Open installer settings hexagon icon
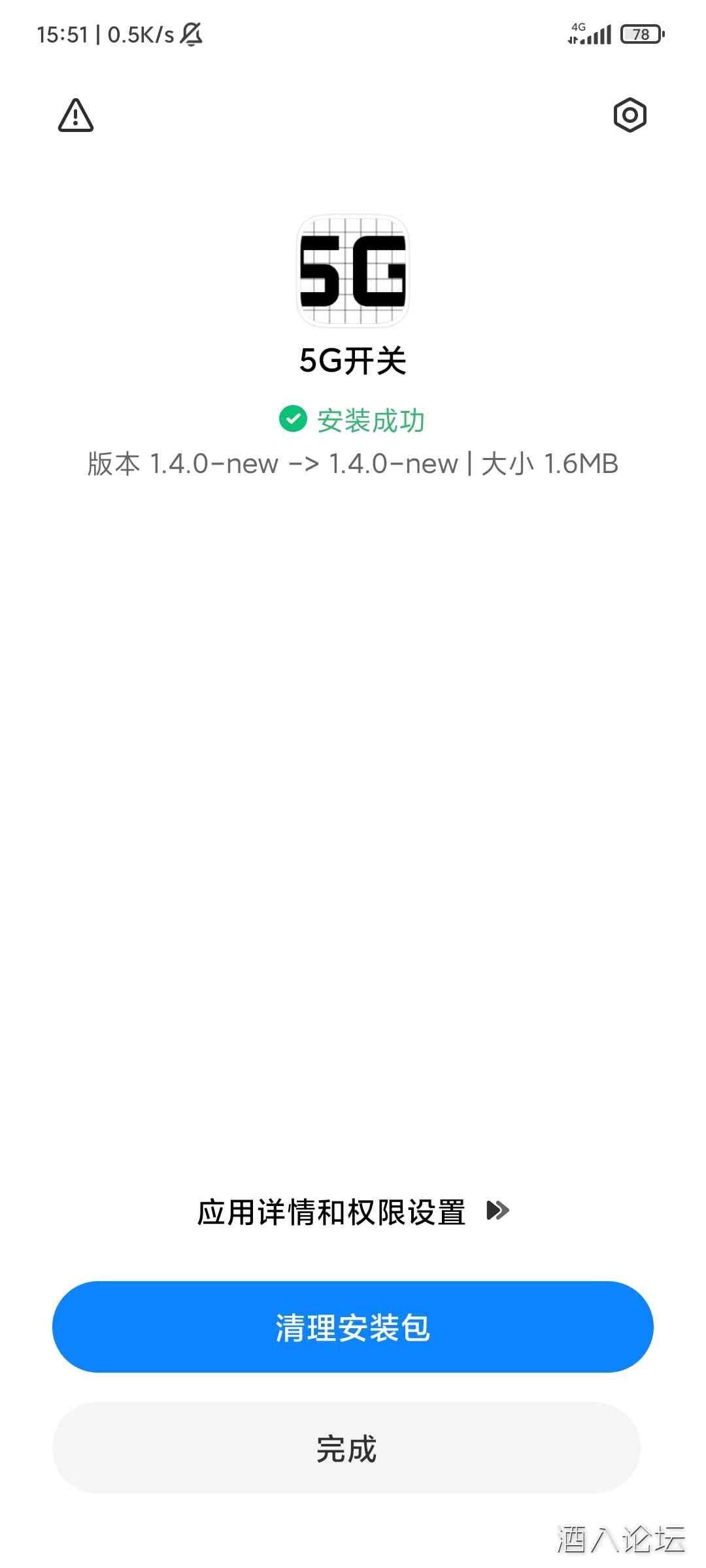The image size is (706, 1568). pyautogui.click(x=630, y=116)
